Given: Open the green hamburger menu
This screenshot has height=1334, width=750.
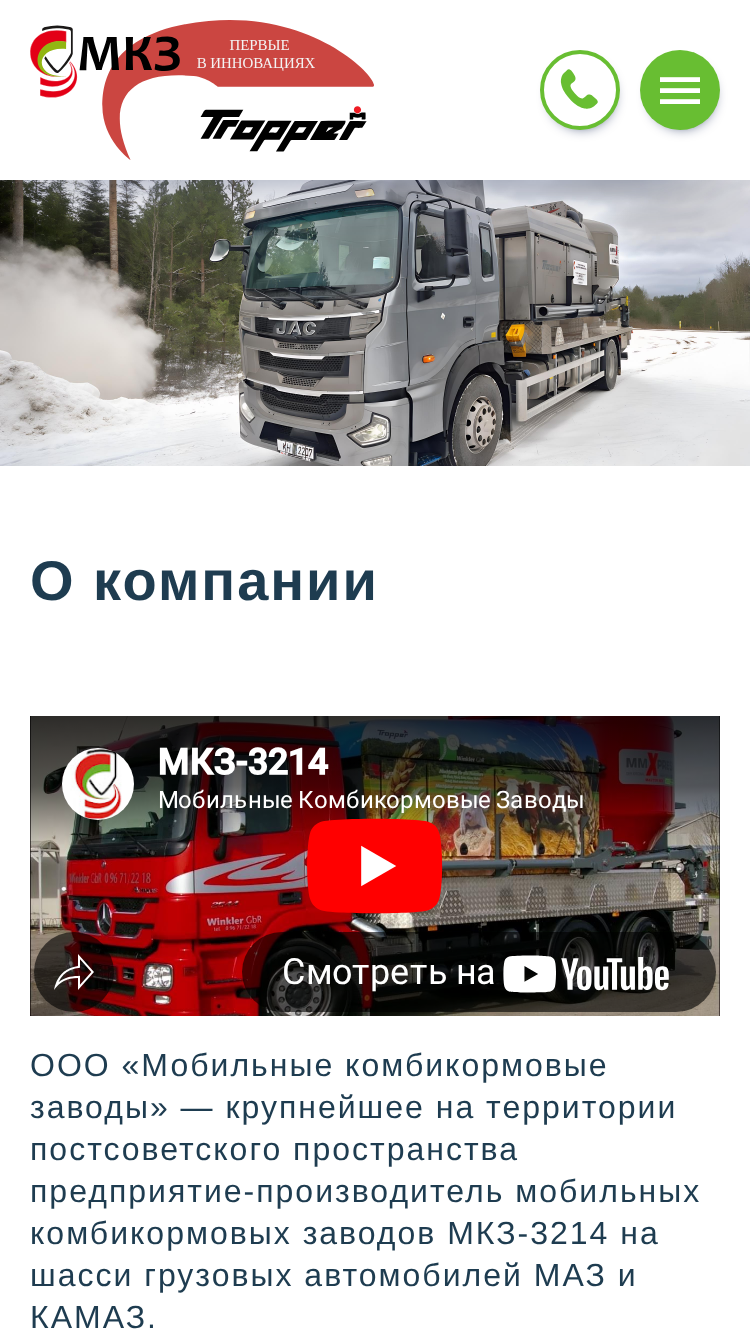Looking at the screenshot, I should [680, 90].
